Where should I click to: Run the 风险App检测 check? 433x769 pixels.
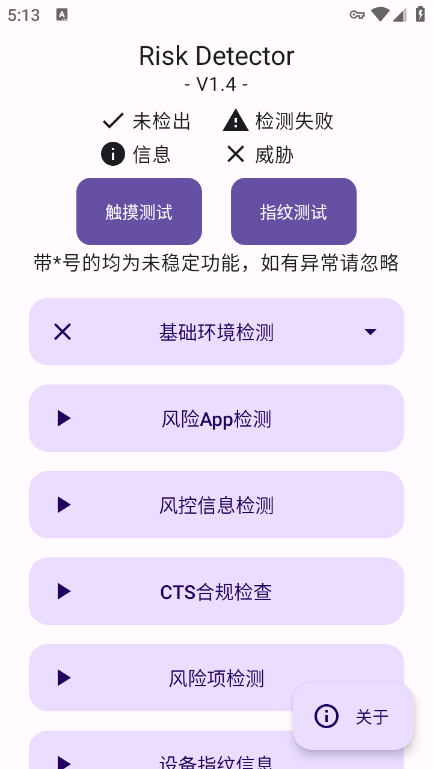coord(216,418)
